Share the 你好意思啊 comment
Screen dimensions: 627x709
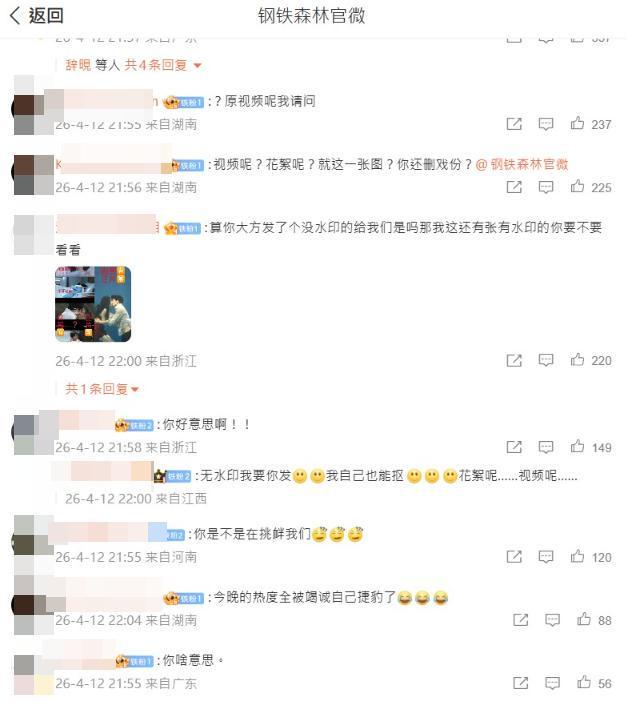click(x=513, y=447)
